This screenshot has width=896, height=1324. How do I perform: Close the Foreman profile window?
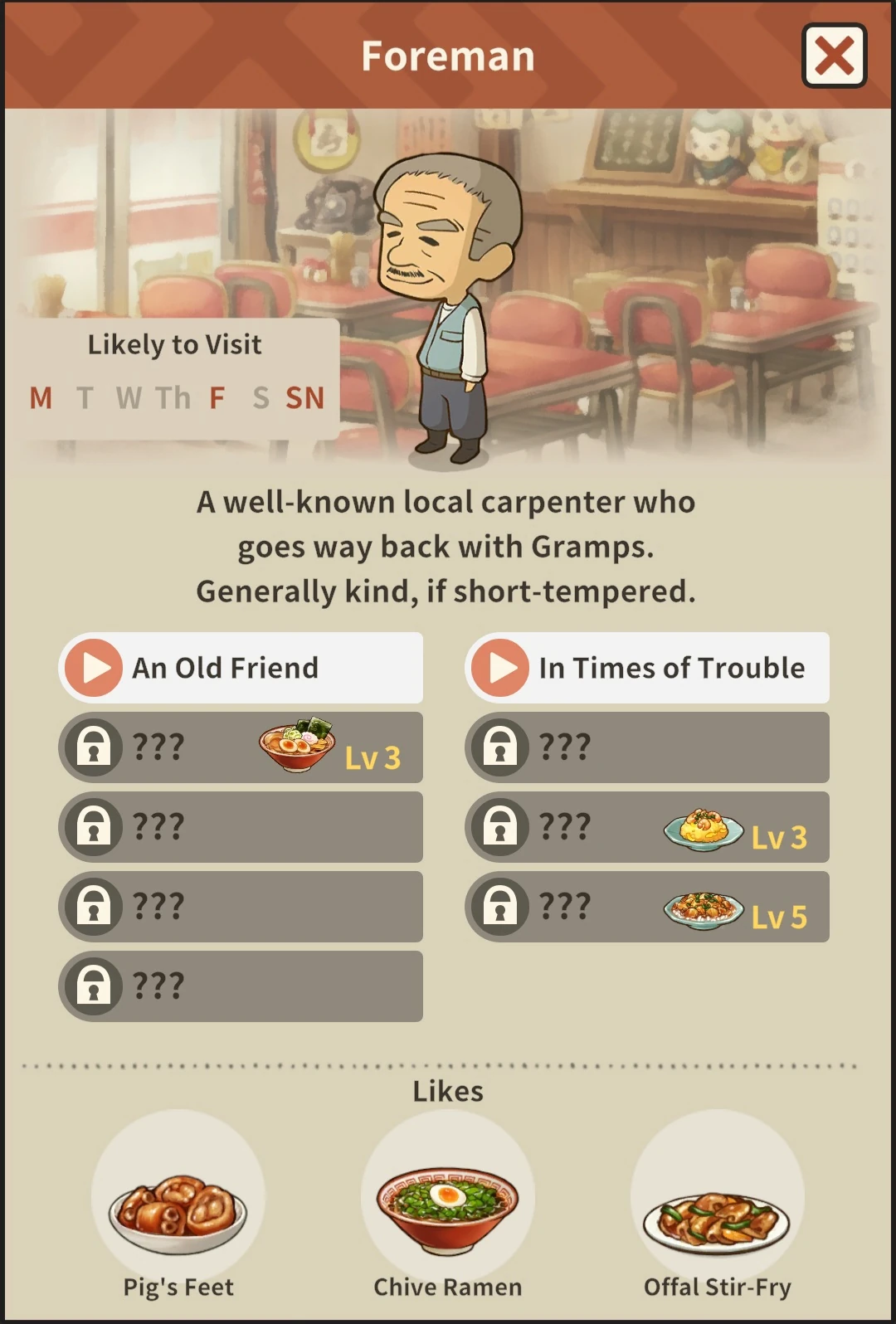click(834, 56)
